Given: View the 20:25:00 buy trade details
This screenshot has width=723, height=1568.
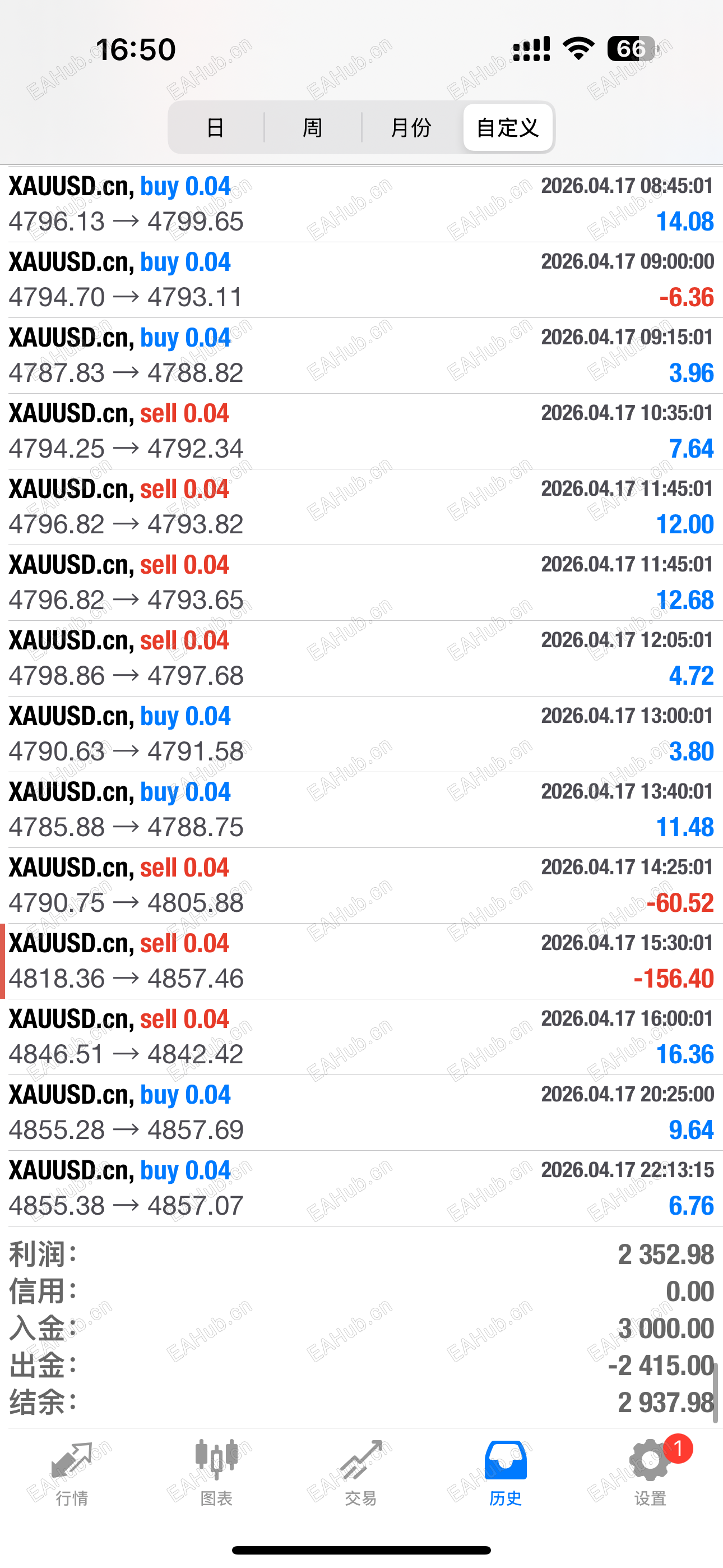Looking at the screenshot, I should [361, 1112].
